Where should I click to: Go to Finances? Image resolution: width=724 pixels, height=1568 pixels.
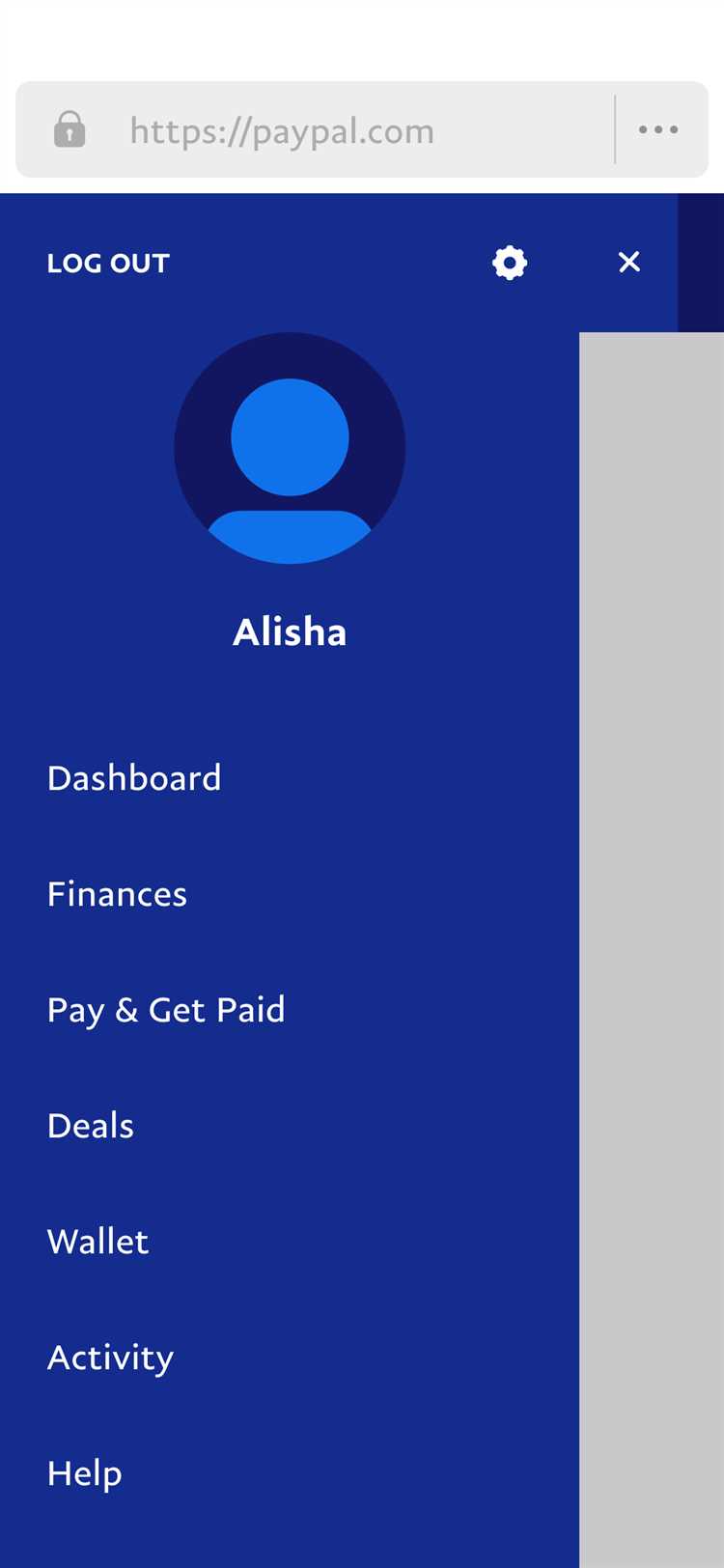[117, 894]
